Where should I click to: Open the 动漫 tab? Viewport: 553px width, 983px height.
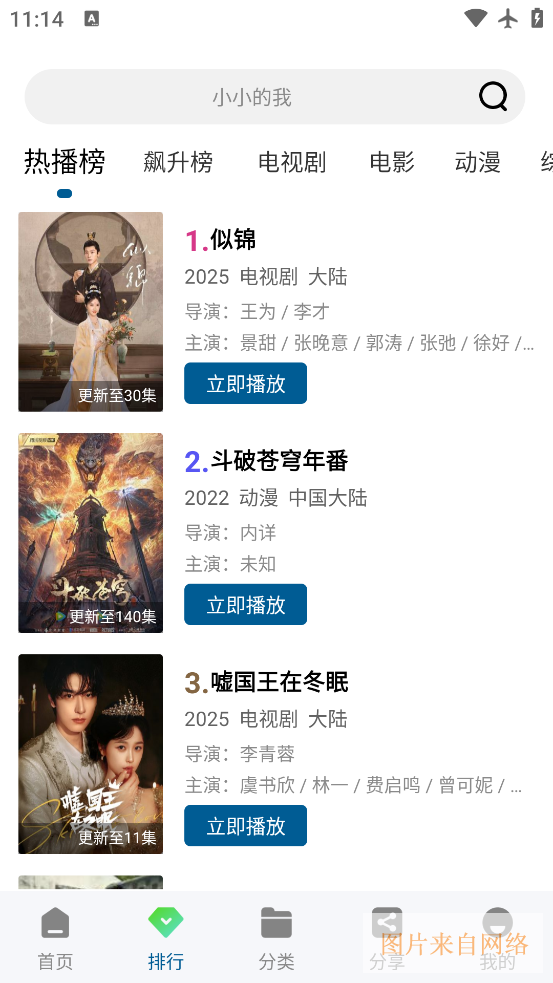[x=477, y=162]
